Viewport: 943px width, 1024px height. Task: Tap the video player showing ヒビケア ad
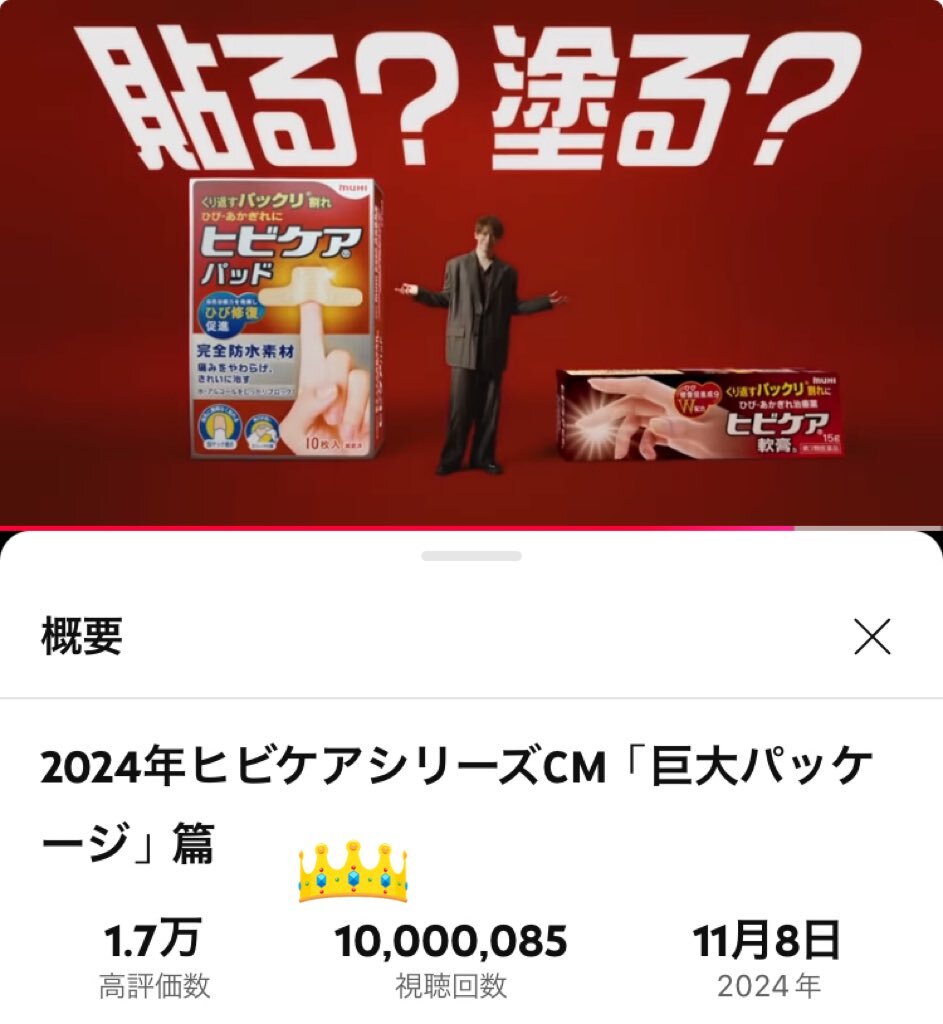click(472, 263)
